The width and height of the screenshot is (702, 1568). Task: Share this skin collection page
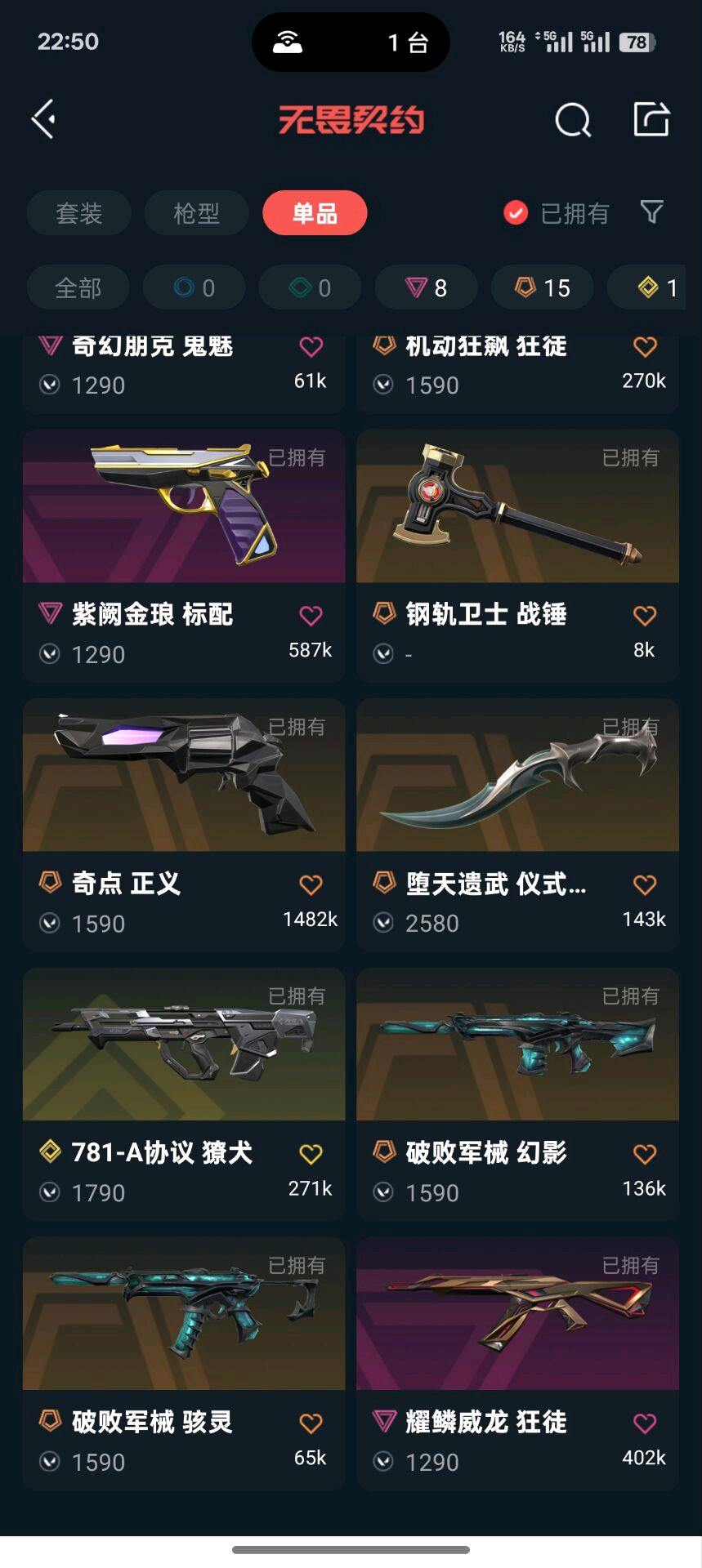pos(651,120)
